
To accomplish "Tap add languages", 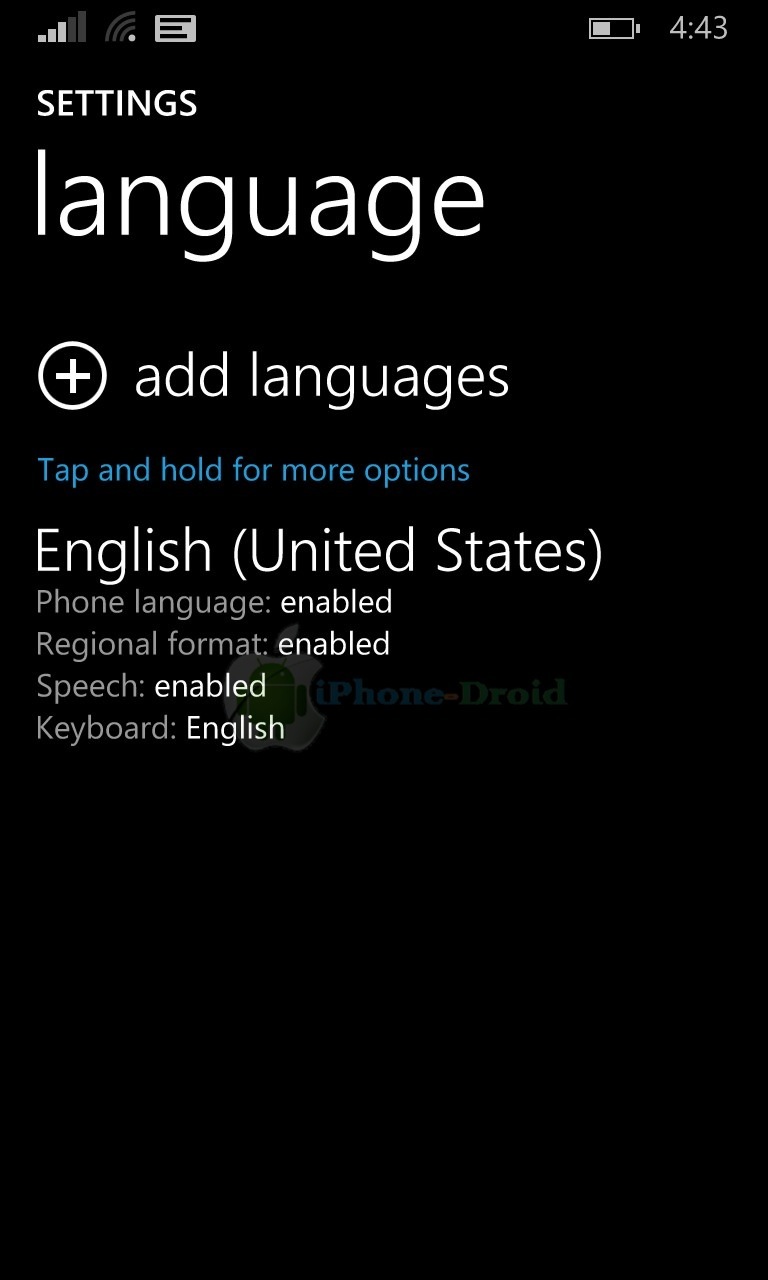I will [273, 376].
